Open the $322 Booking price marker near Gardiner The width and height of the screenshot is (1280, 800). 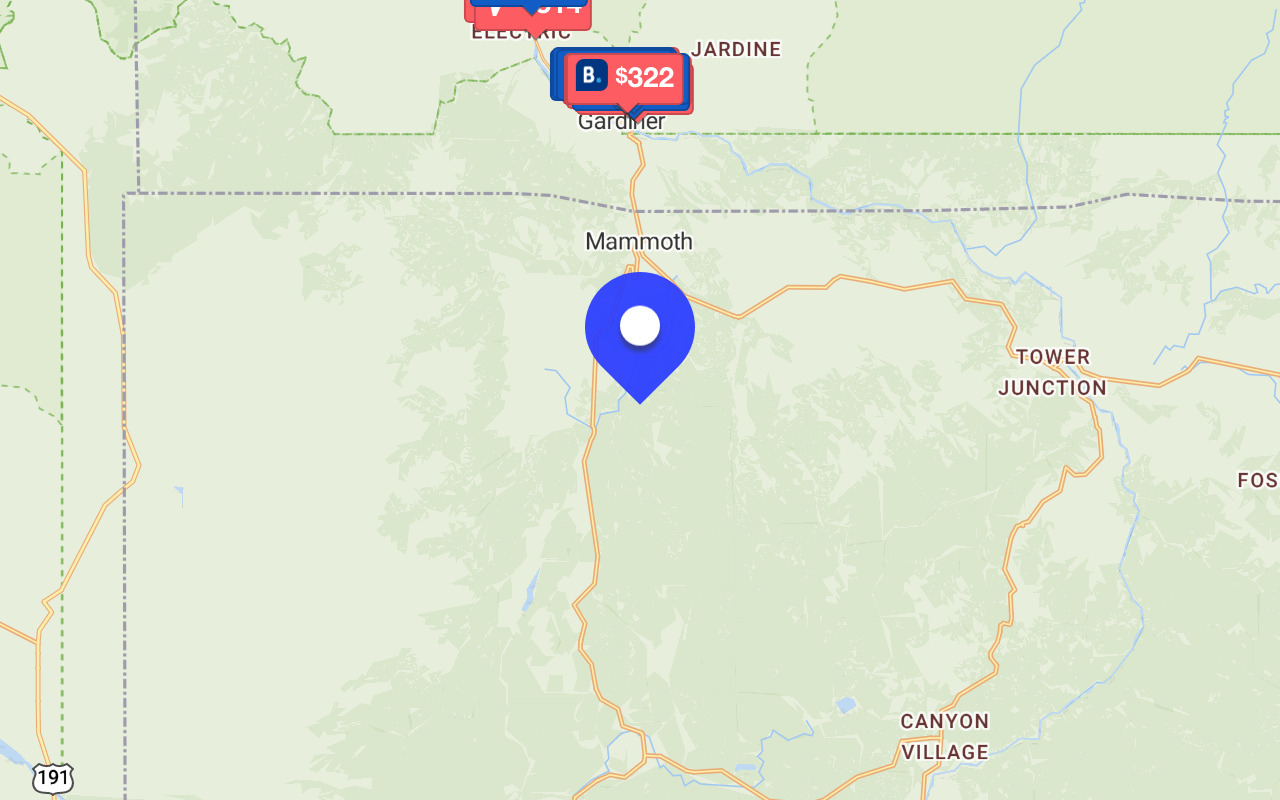coord(627,77)
